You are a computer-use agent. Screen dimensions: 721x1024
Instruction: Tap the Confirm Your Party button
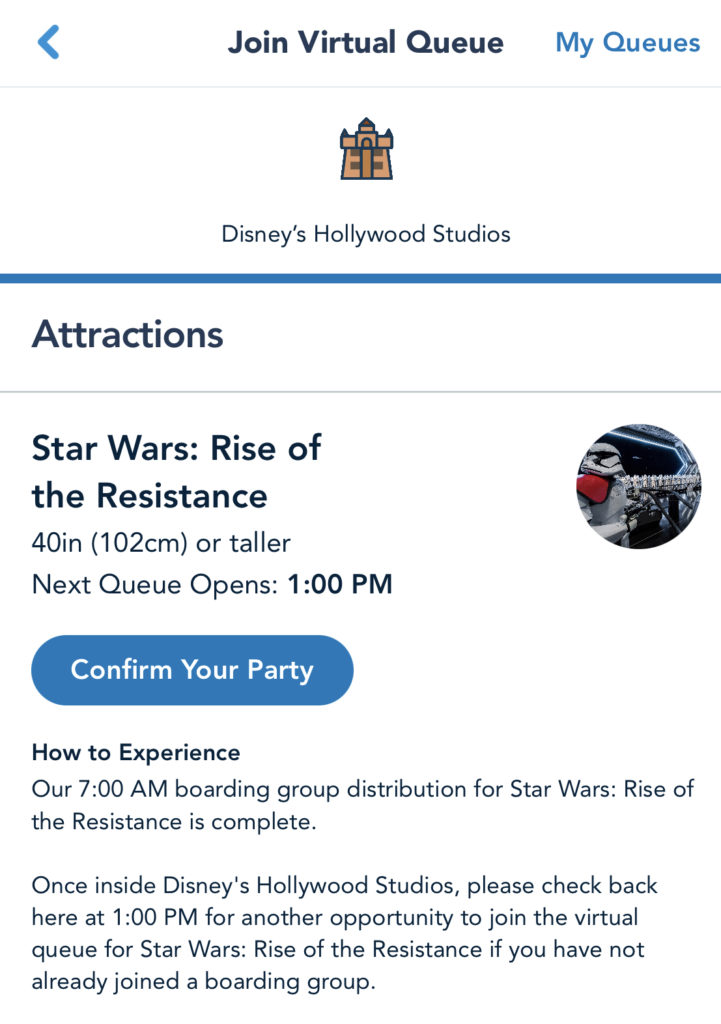pyautogui.click(x=192, y=670)
